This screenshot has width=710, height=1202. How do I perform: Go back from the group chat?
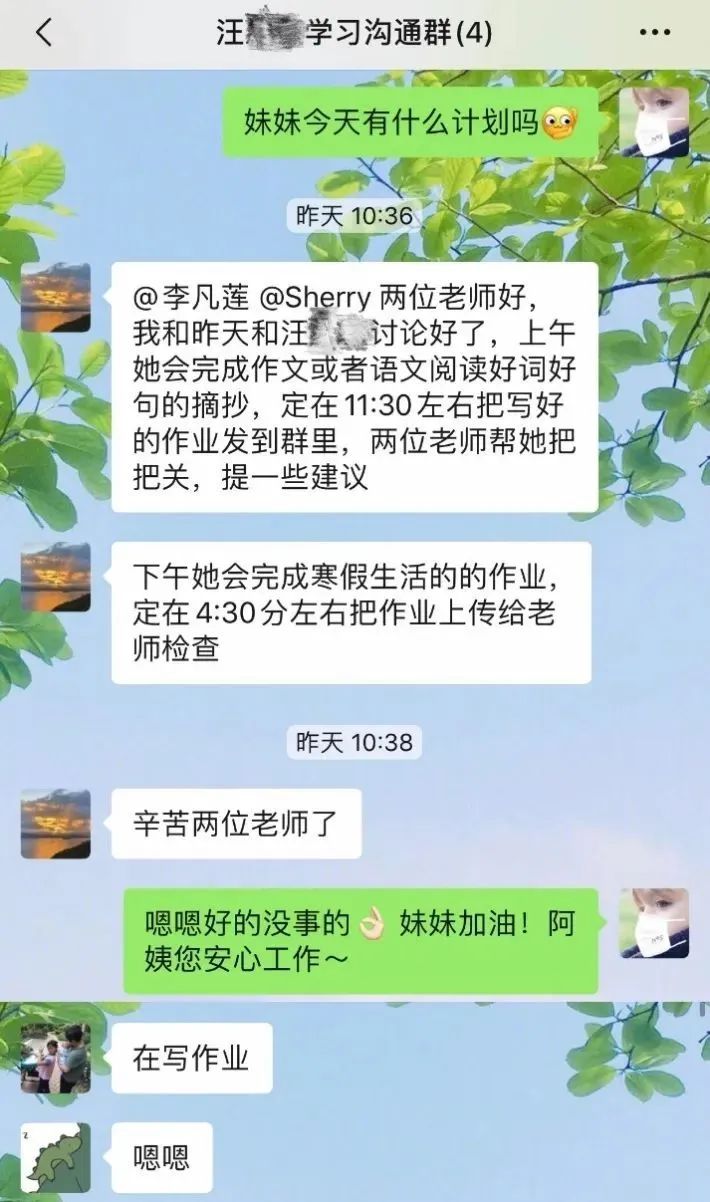[43, 33]
